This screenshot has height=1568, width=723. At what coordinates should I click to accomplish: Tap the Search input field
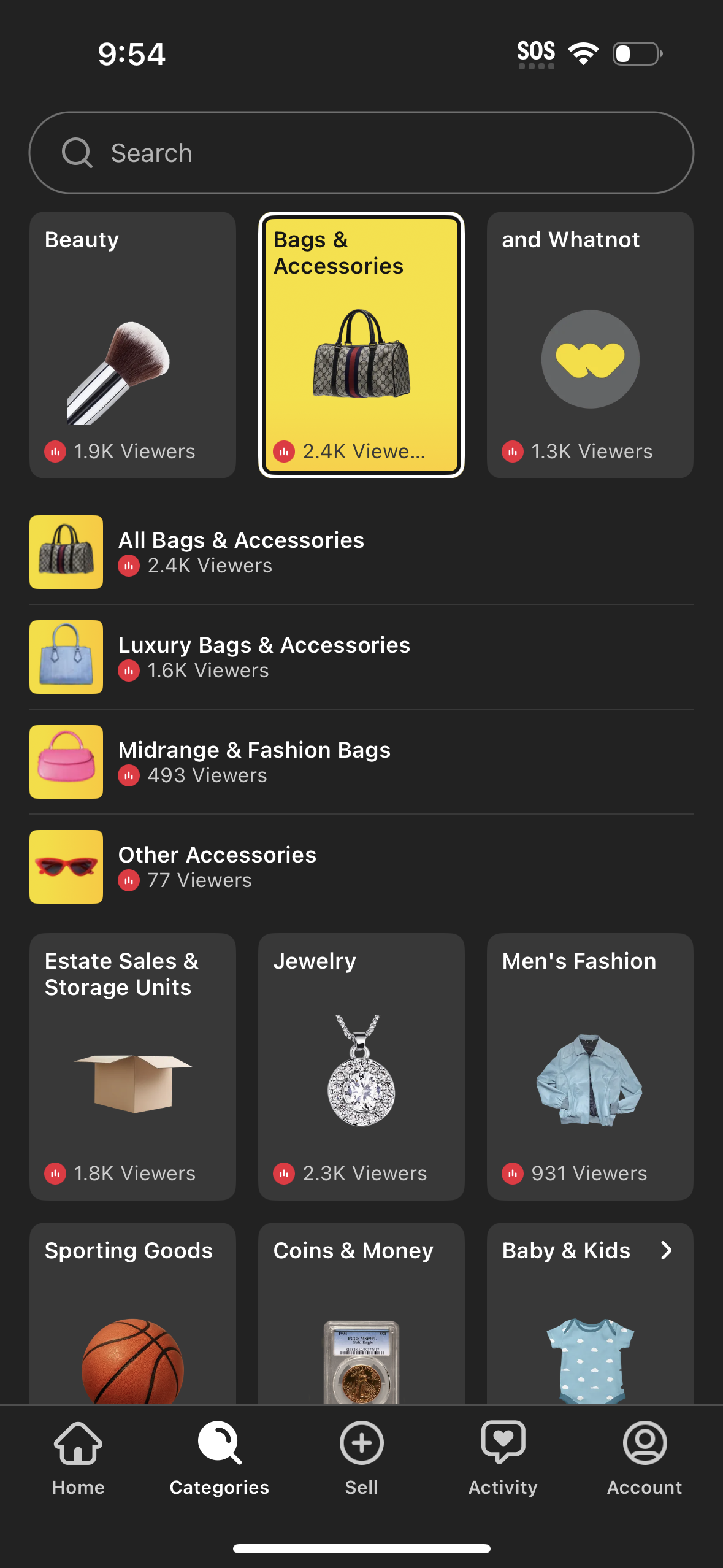tap(361, 152)
